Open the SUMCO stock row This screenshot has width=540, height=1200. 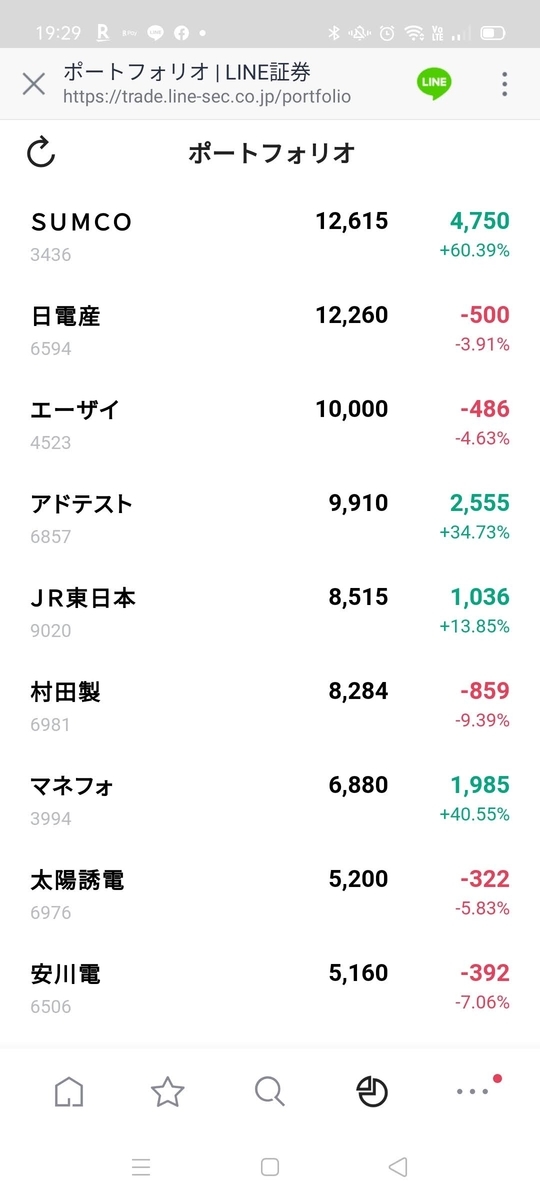coord(270,236)
